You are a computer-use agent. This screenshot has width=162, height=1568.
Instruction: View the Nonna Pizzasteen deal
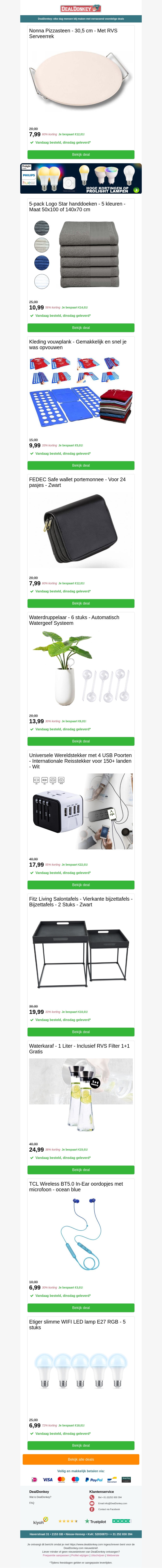pos(81,155)
